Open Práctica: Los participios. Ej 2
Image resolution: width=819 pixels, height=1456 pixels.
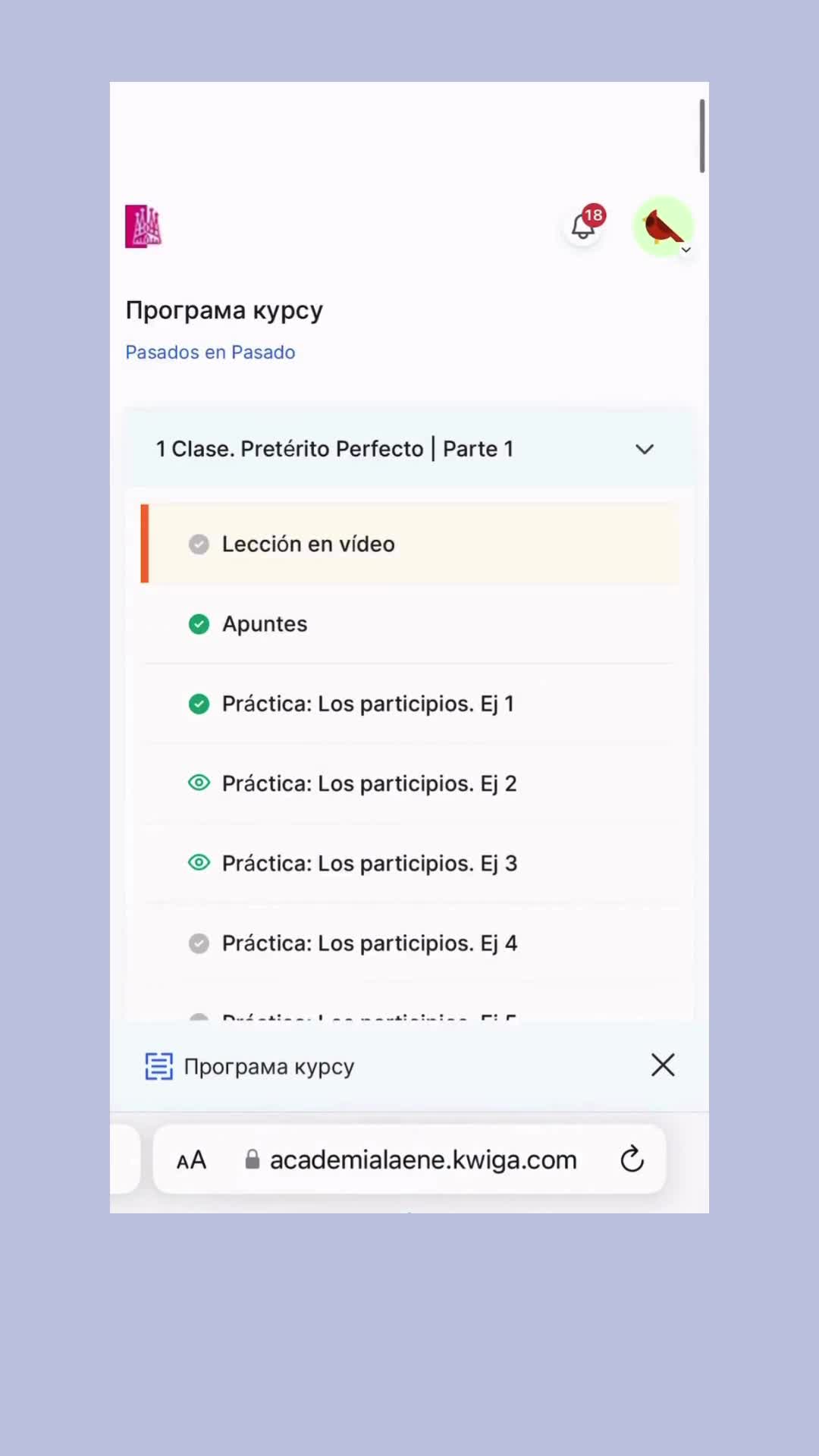[x=409, y=783]
